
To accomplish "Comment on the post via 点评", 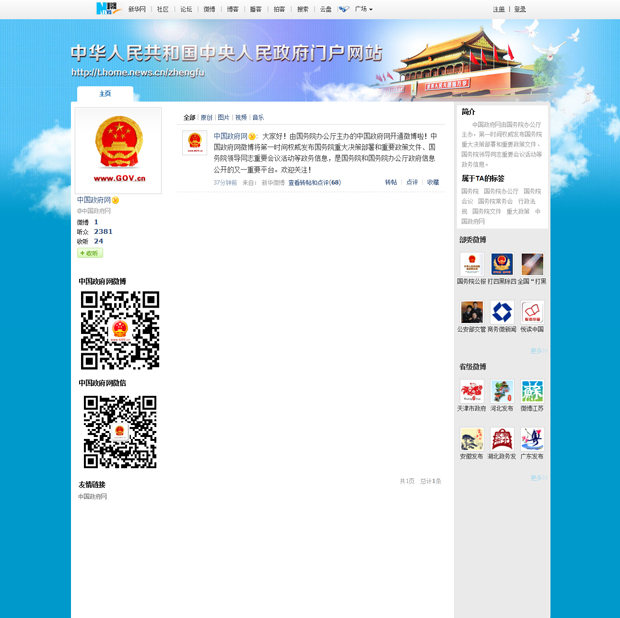I will pyautogui.click(x=412, y=183).
